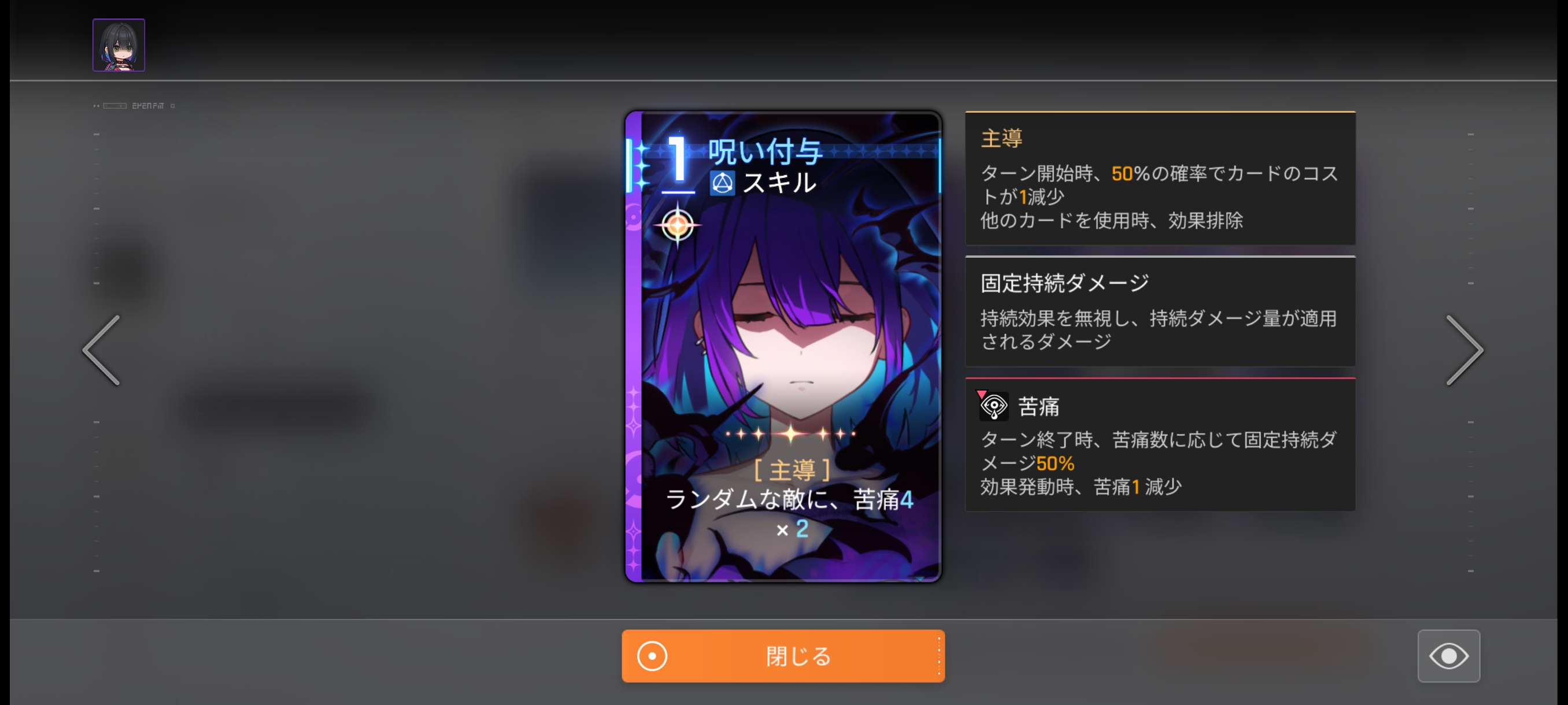Close the card detail with 閉じる

pyautogui.click(x=783, y=656)
